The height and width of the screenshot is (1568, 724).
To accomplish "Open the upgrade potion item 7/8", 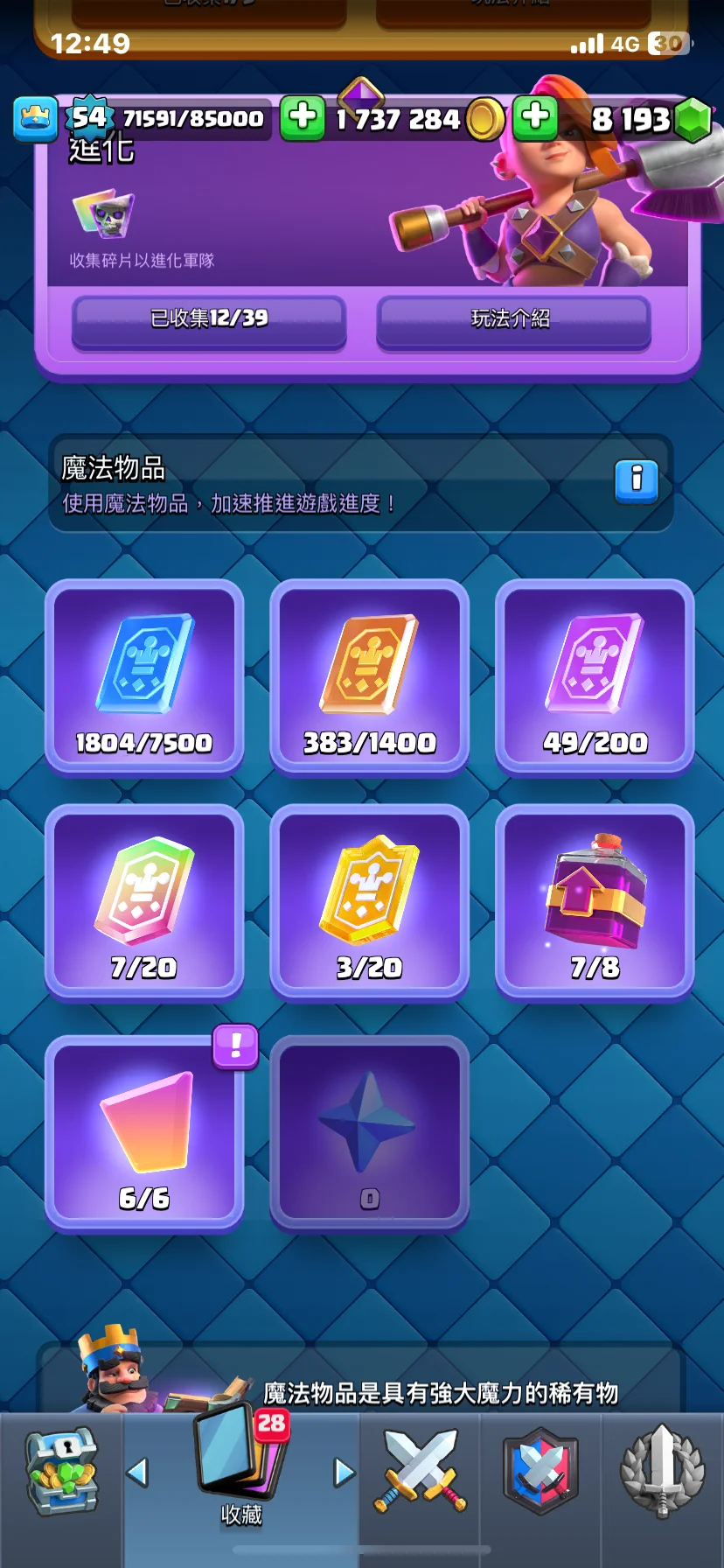I will point(595,901).
